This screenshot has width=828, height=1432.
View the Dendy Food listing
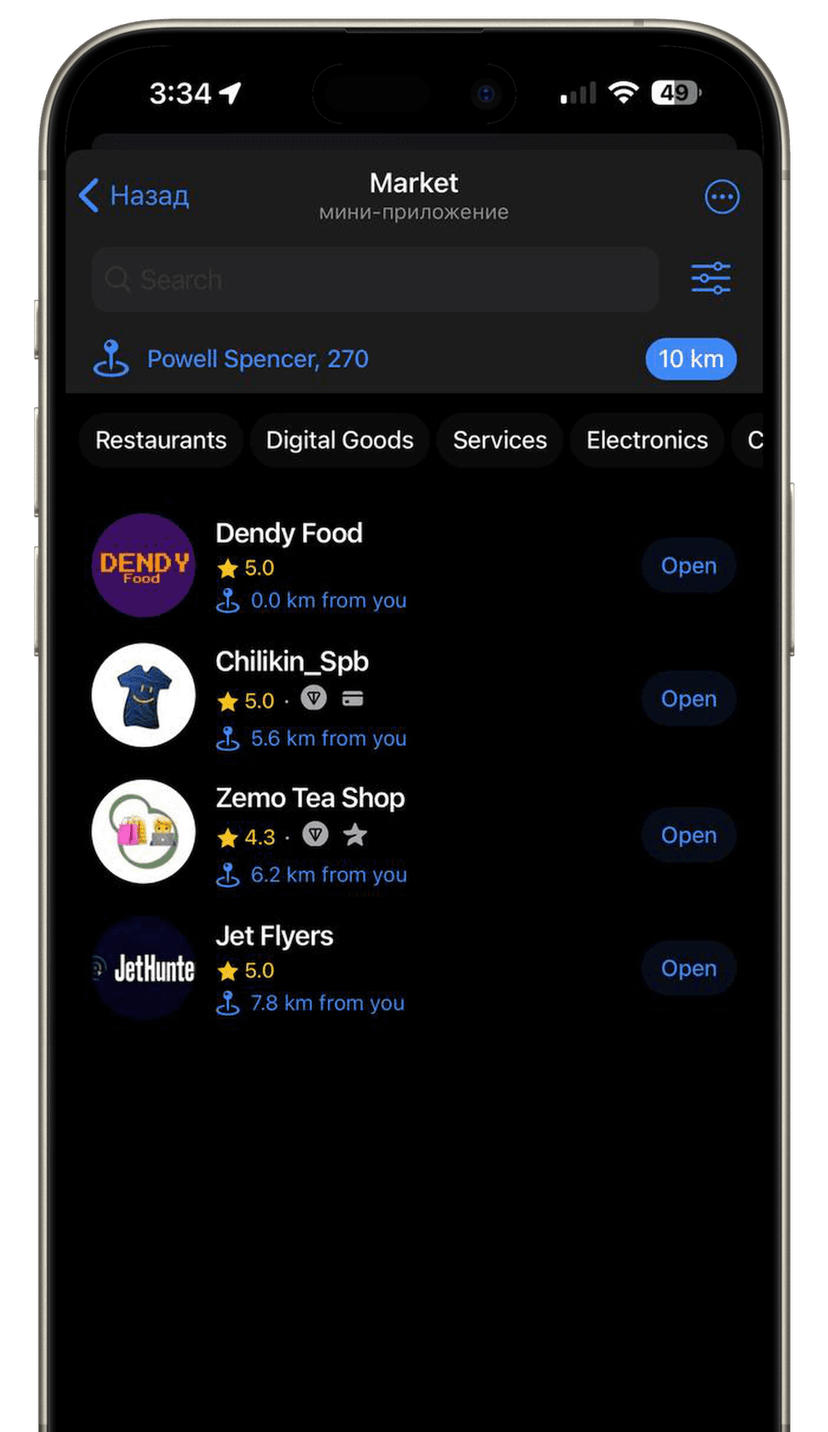pos(289,534)
